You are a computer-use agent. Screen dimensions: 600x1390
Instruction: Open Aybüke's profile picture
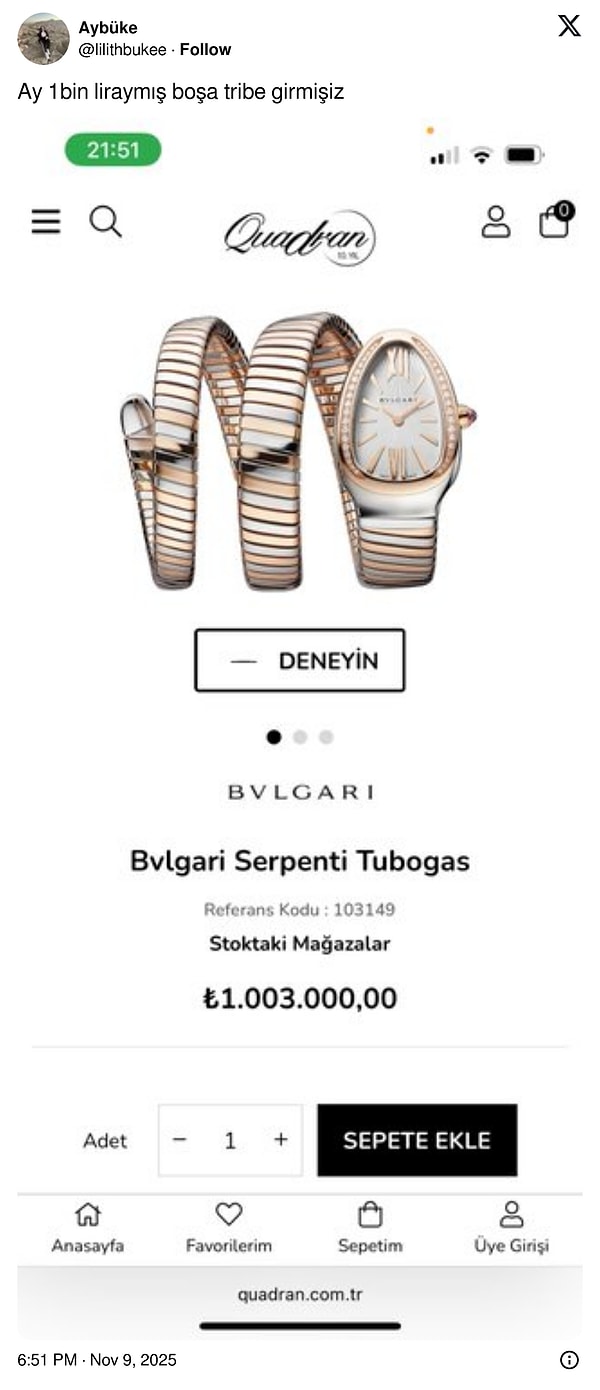[43, 38]
